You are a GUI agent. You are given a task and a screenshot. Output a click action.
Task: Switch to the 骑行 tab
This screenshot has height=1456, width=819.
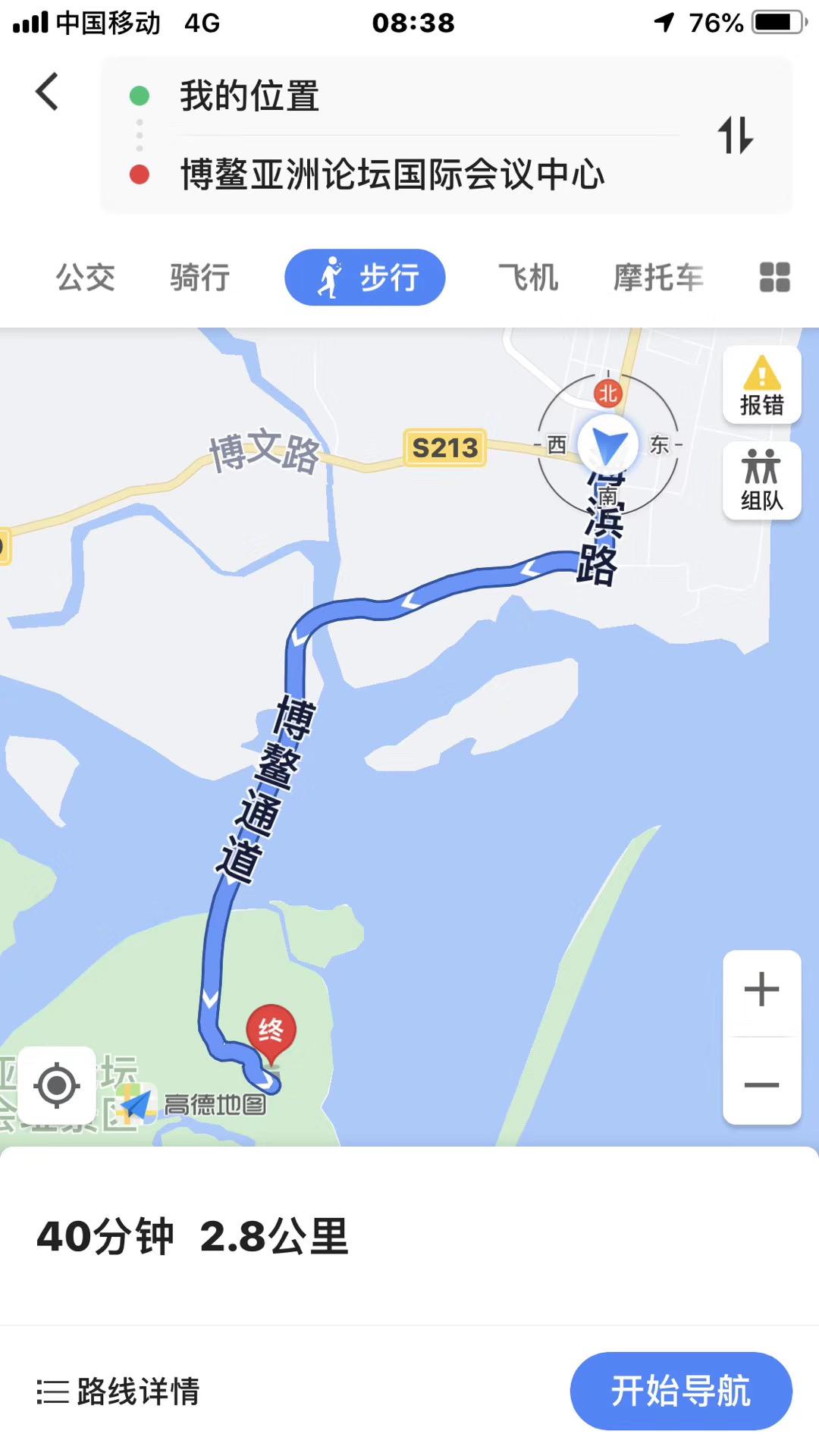(200, 278)
